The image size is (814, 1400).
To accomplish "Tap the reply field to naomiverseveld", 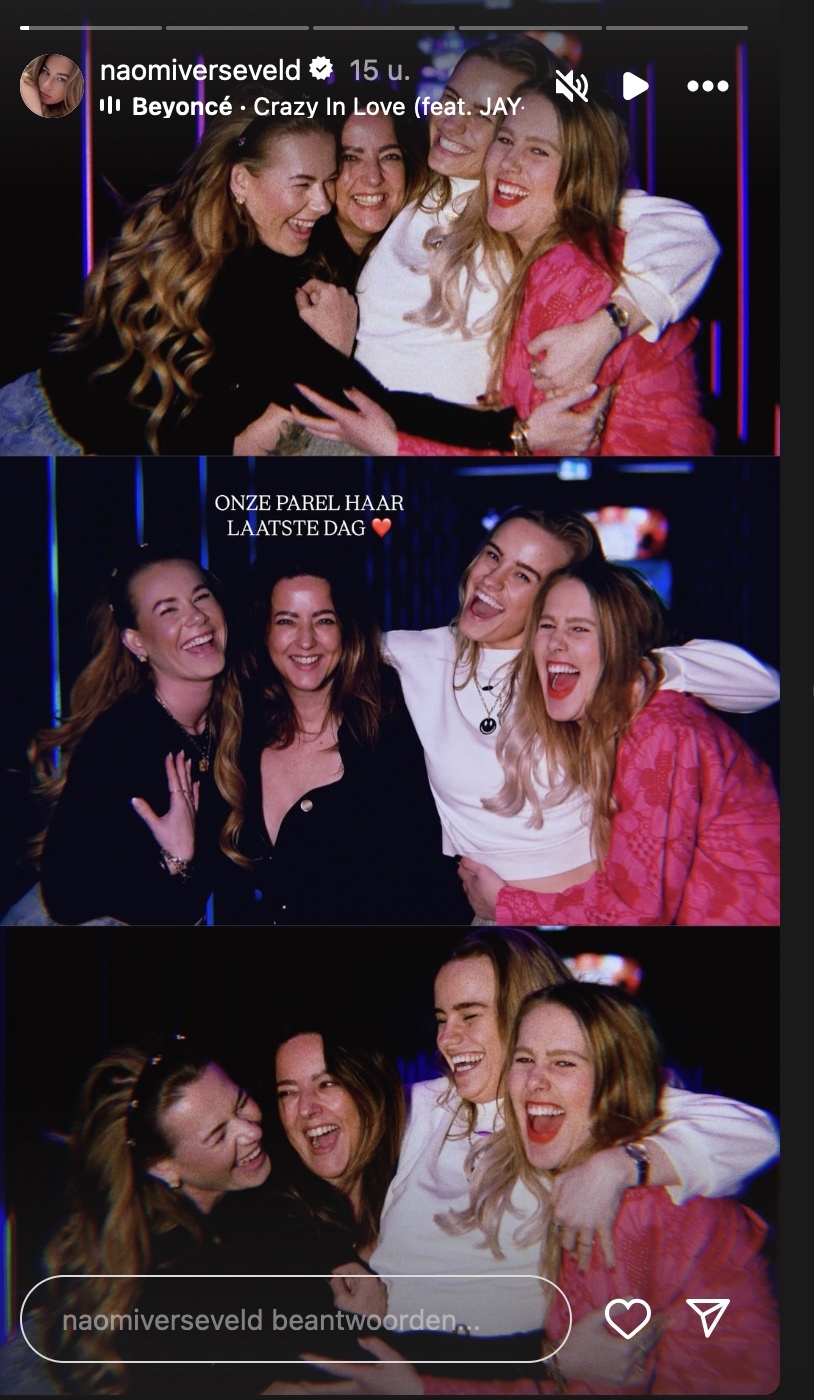I will (295, 1319).
